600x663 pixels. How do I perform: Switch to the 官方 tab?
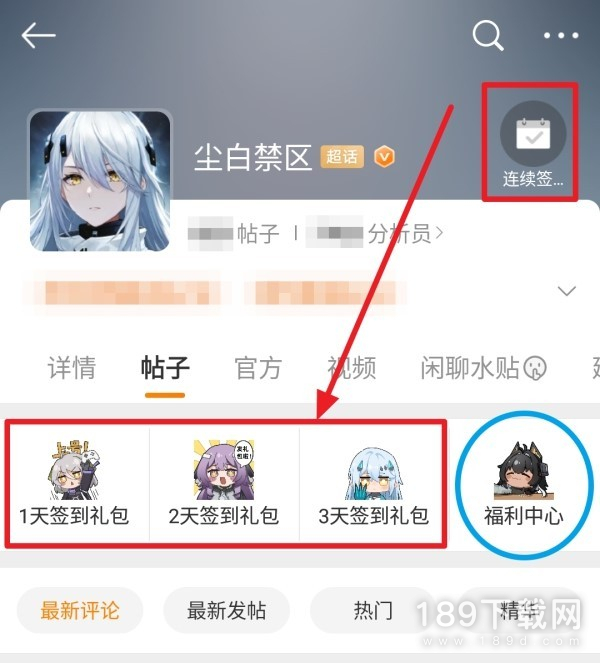coord(258,368)
